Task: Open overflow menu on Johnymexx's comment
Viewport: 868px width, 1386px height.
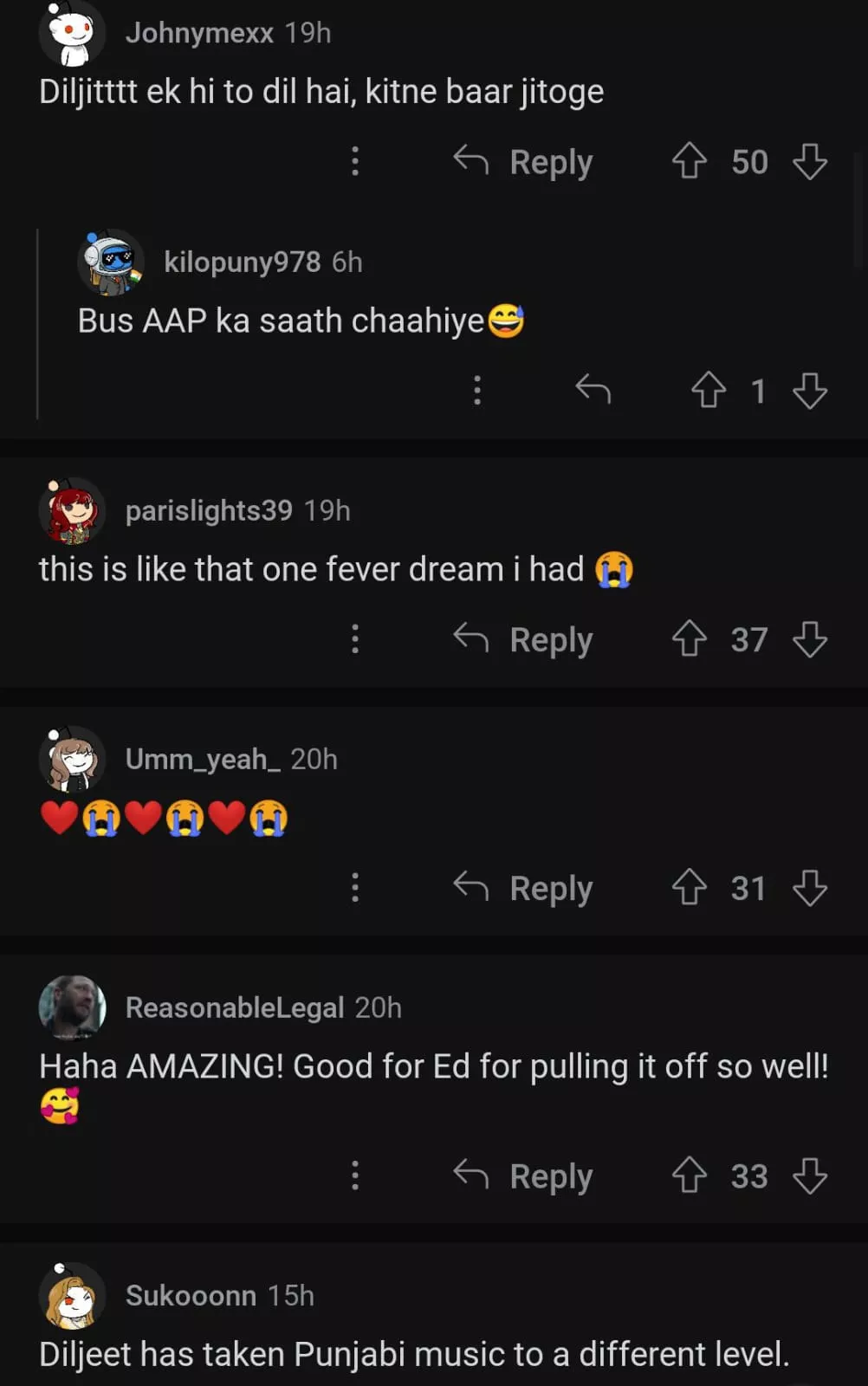Action: pyautogui.click(x=355, y=161)
